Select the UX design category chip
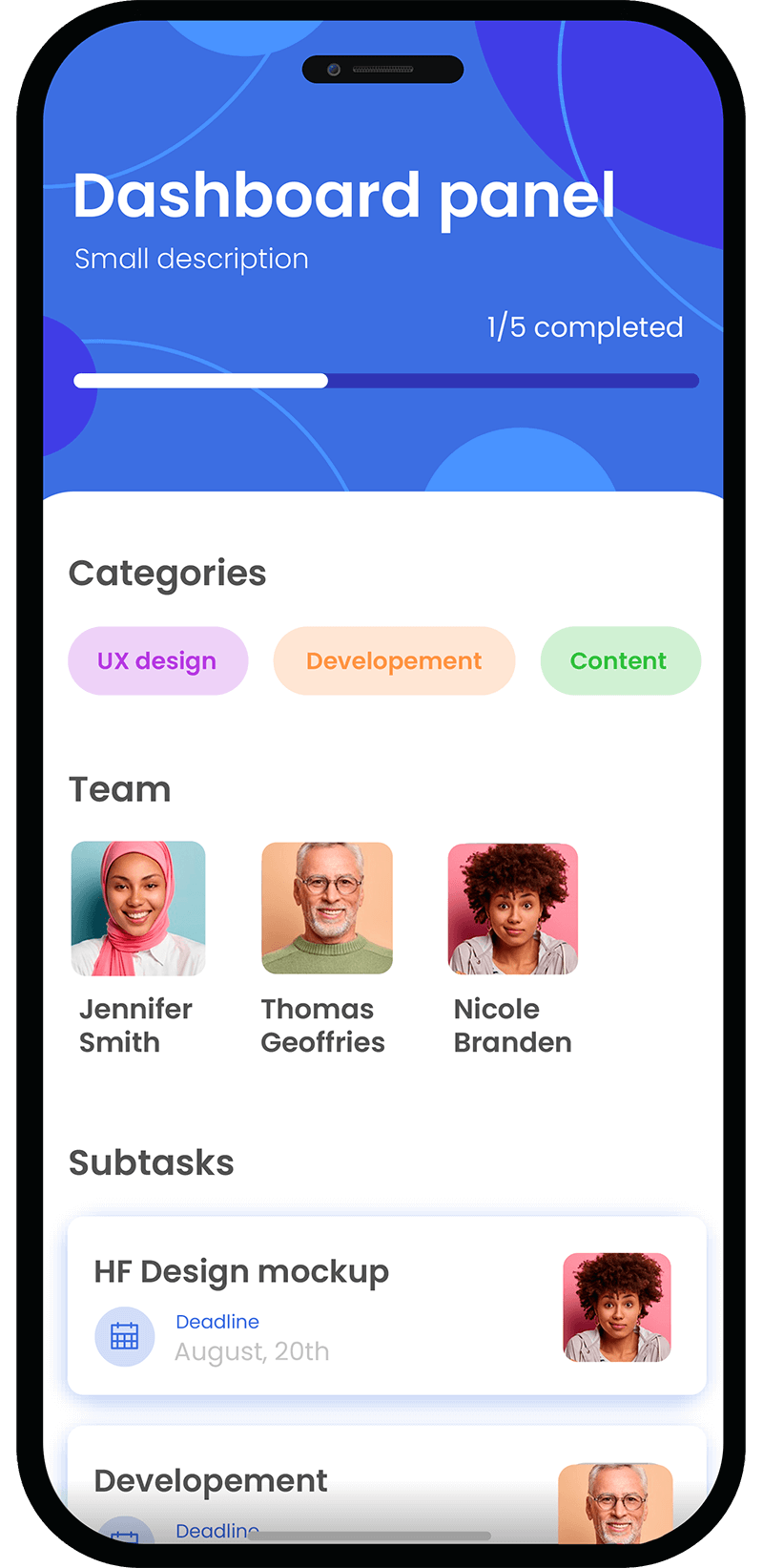This screenshot has width=763, height=1568. pyautogui.click(x=157, y=660)
